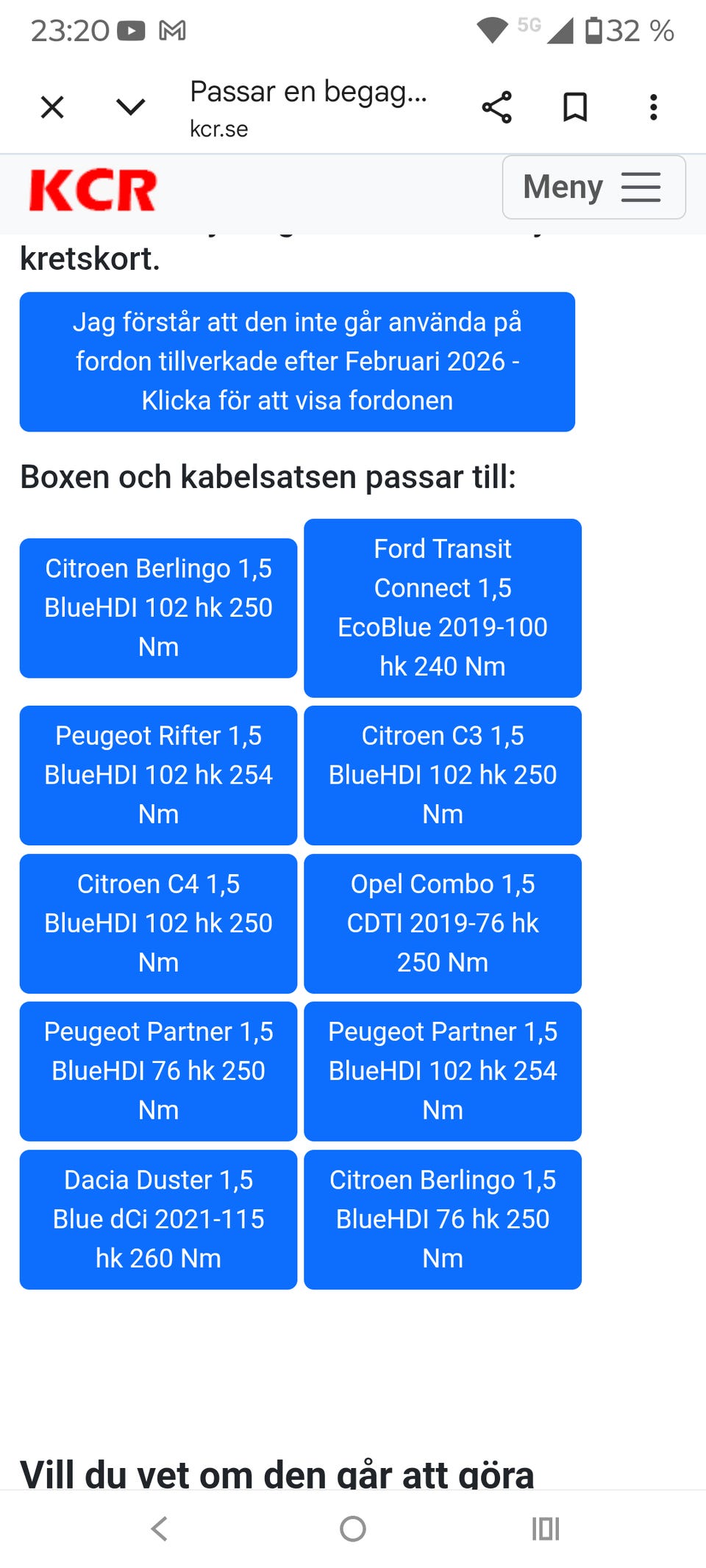Select Citroen Berlingo 1,5 BlueHDI 102 hk
Screen dimensions: 706x1568
158,608
